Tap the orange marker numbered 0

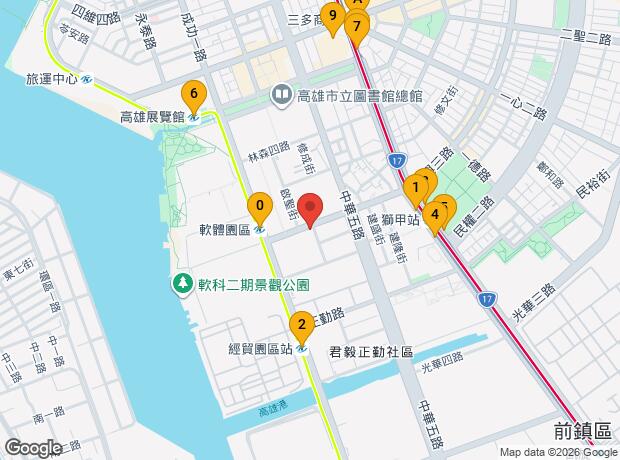pos(260,208)
